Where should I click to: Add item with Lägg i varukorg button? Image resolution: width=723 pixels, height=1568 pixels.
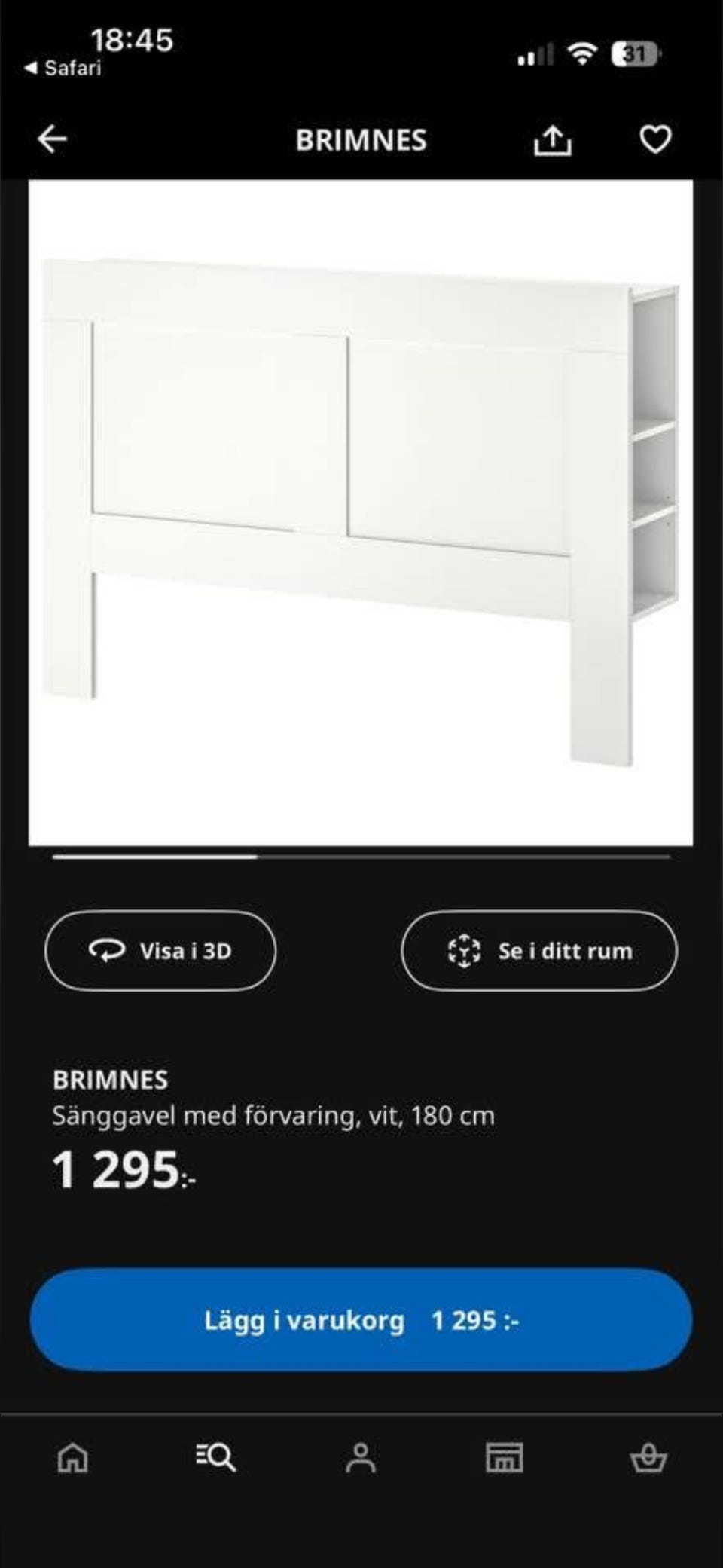[x=361, y=1319]
